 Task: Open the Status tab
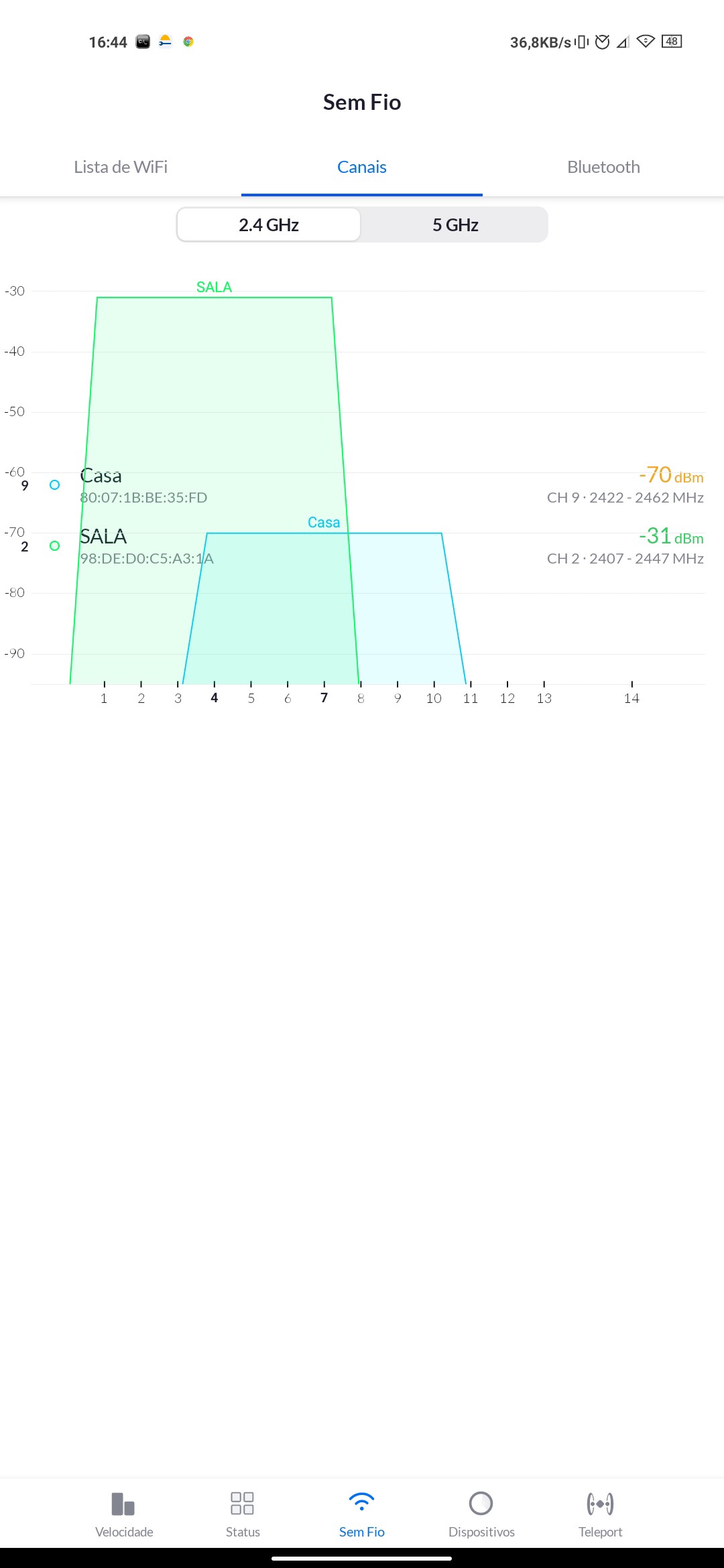[x=243, y=1514]
